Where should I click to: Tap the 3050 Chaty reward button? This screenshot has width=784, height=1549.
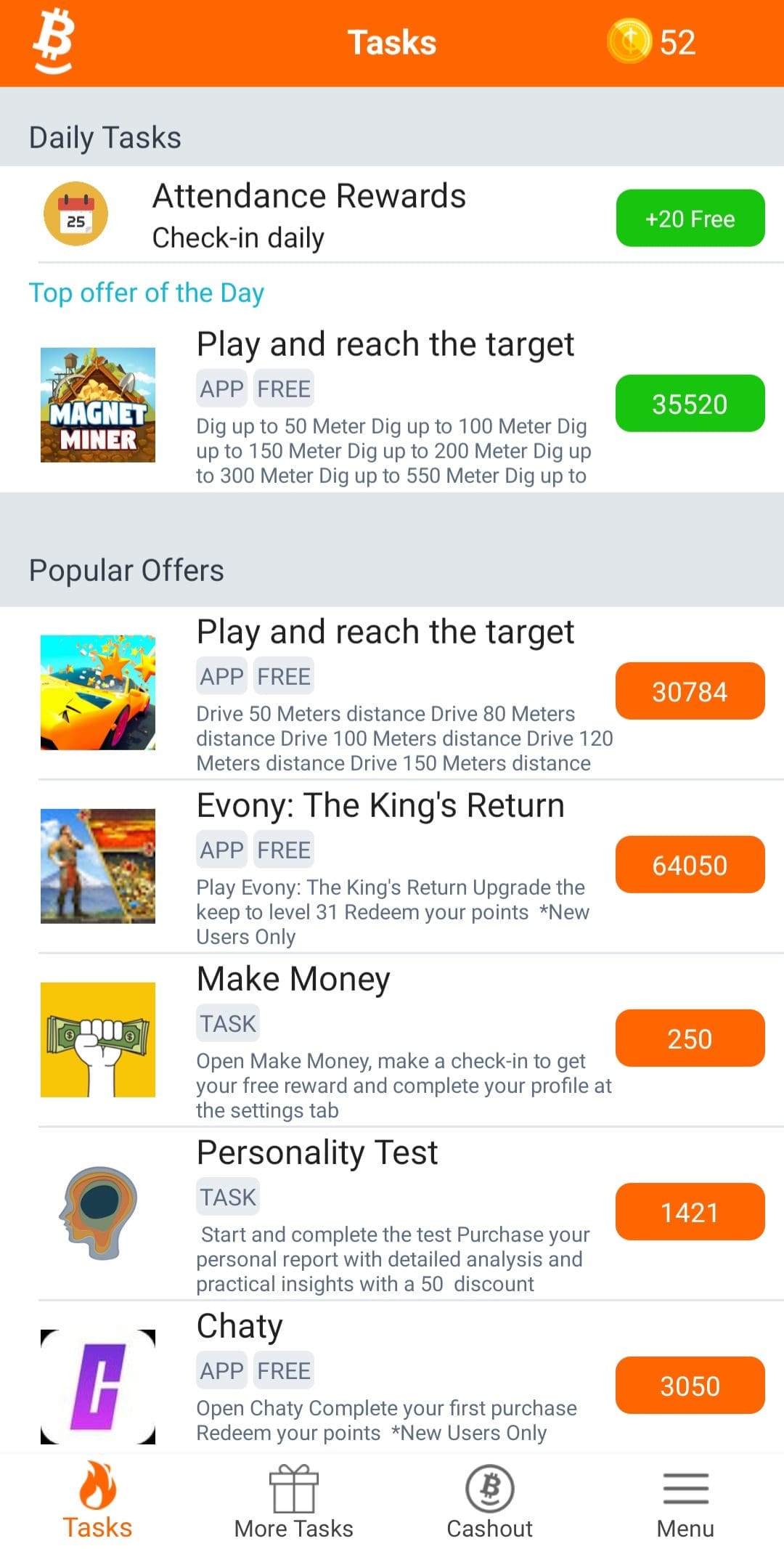690,1385
